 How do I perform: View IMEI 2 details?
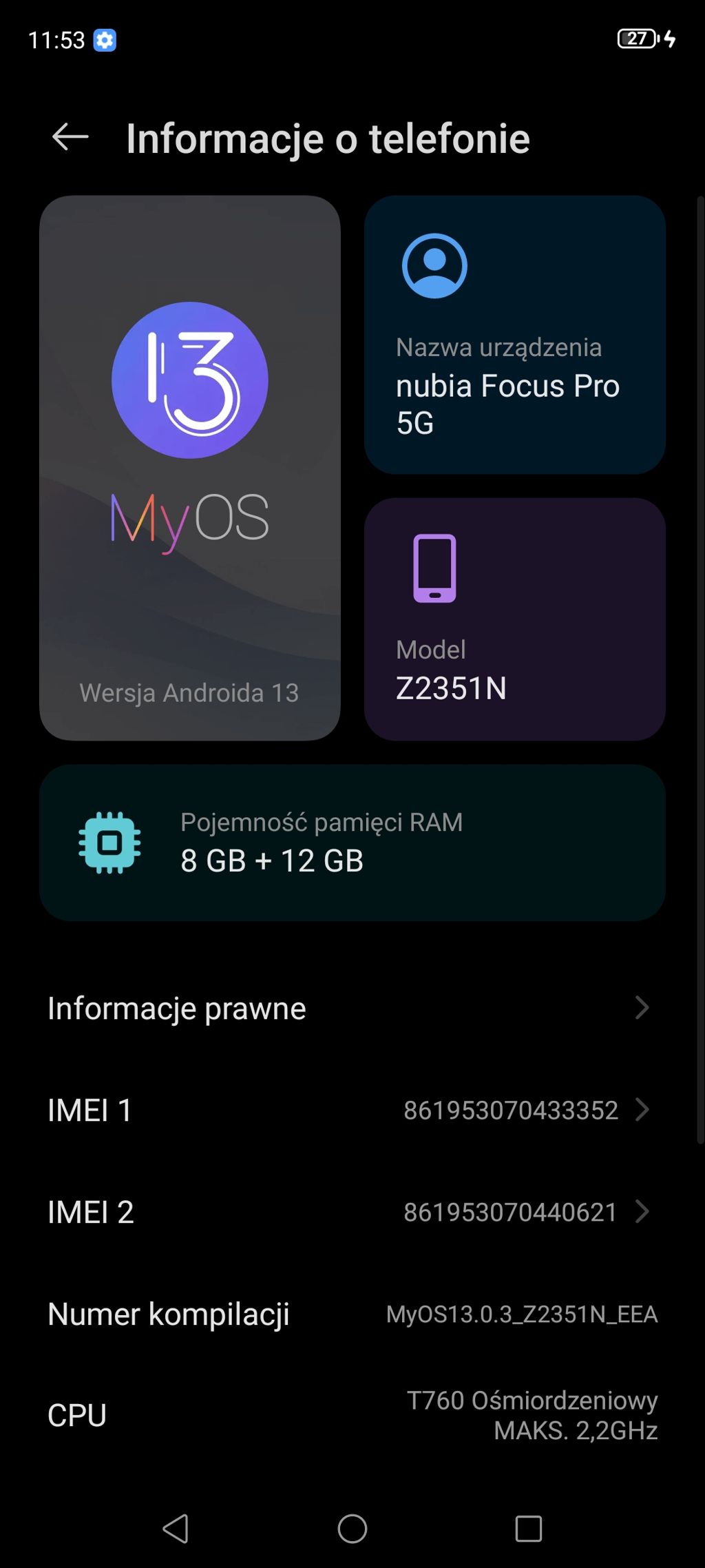(352, 1212)
